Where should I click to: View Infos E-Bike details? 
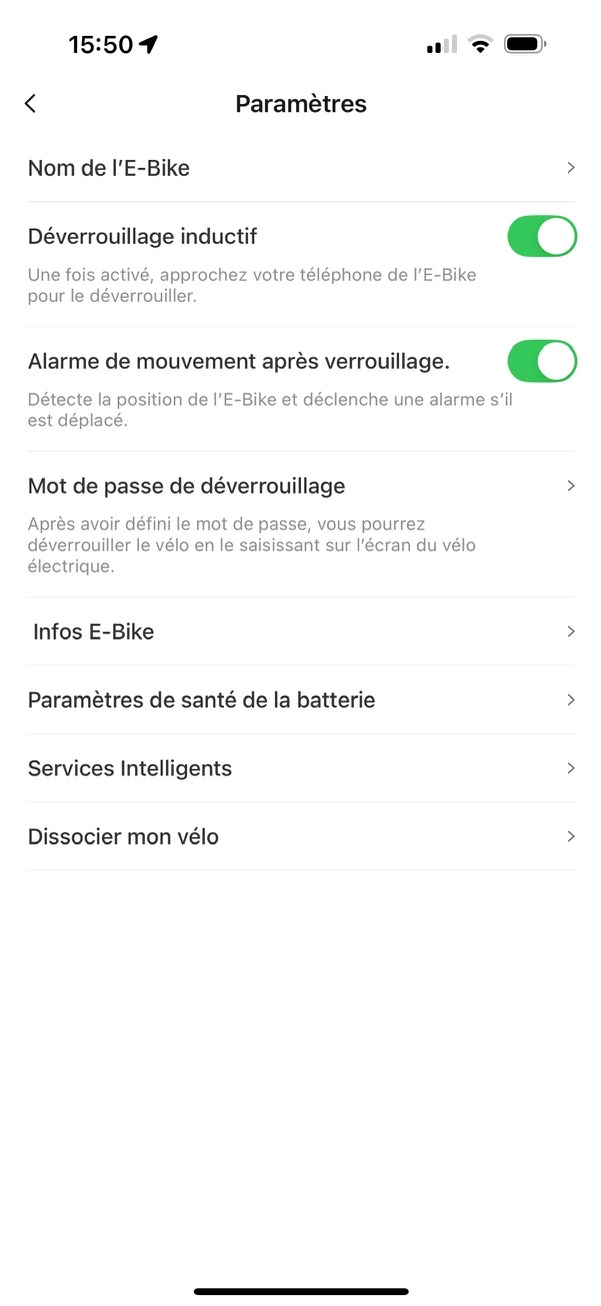pyautogui.click(x=300, y=632)
